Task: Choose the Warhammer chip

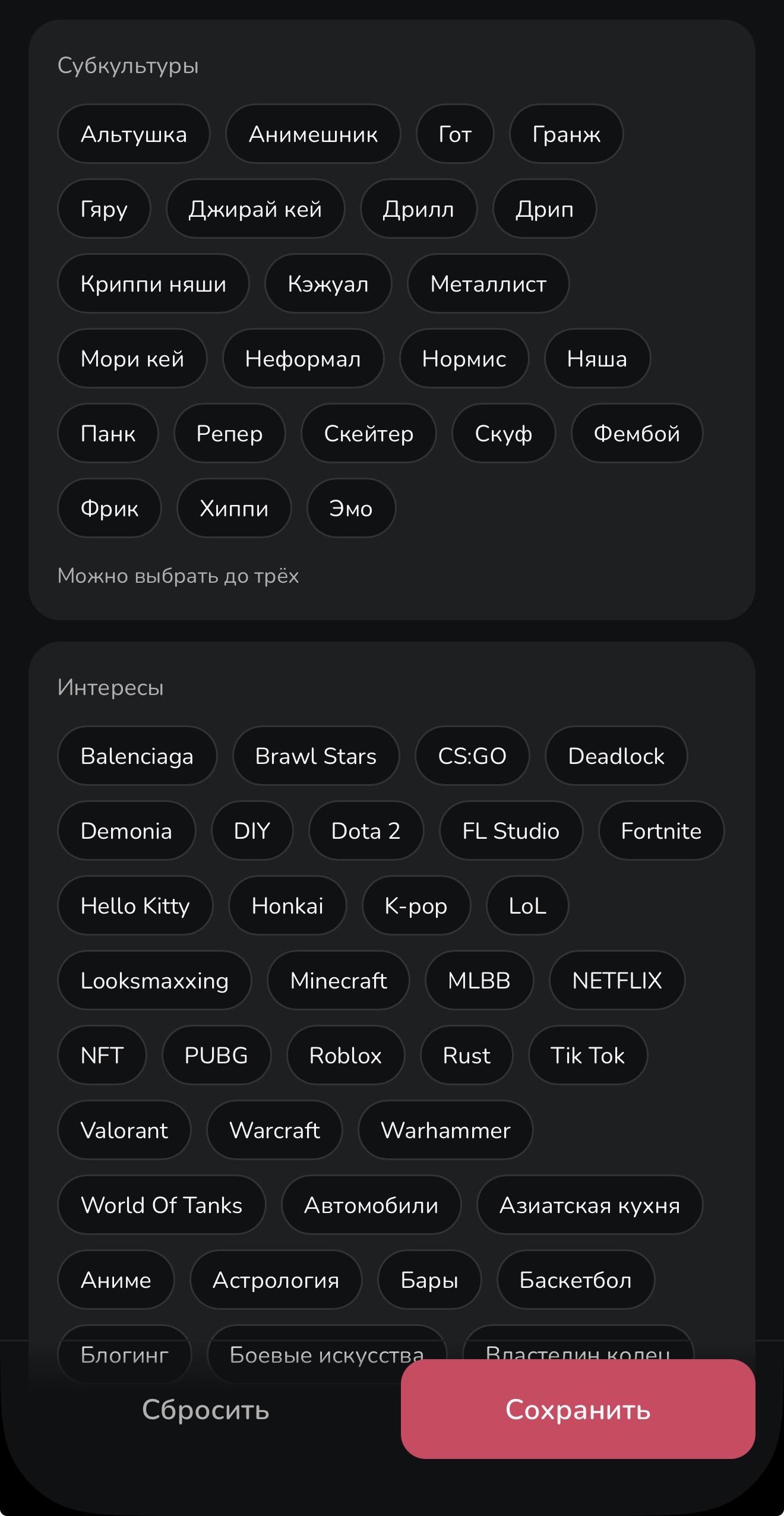Action: (445, 1130)
